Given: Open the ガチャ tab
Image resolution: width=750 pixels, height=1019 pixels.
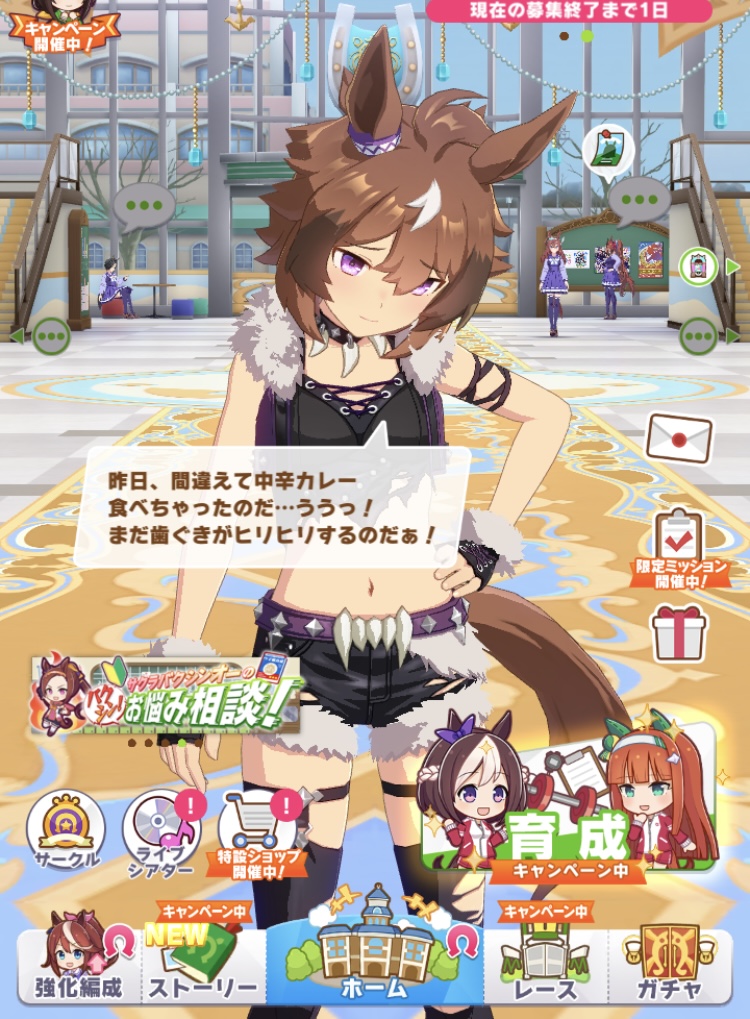Looking at the screenshot, I should (x=669, y=963).
